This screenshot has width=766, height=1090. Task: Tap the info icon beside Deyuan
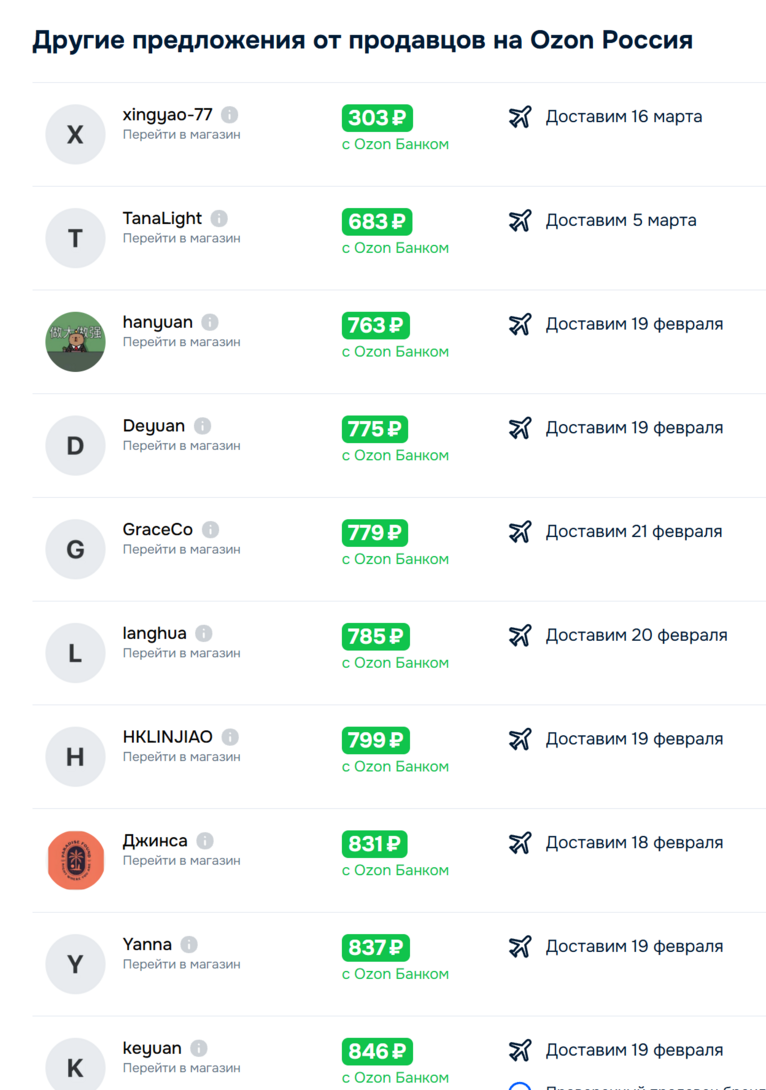[202, 426]
